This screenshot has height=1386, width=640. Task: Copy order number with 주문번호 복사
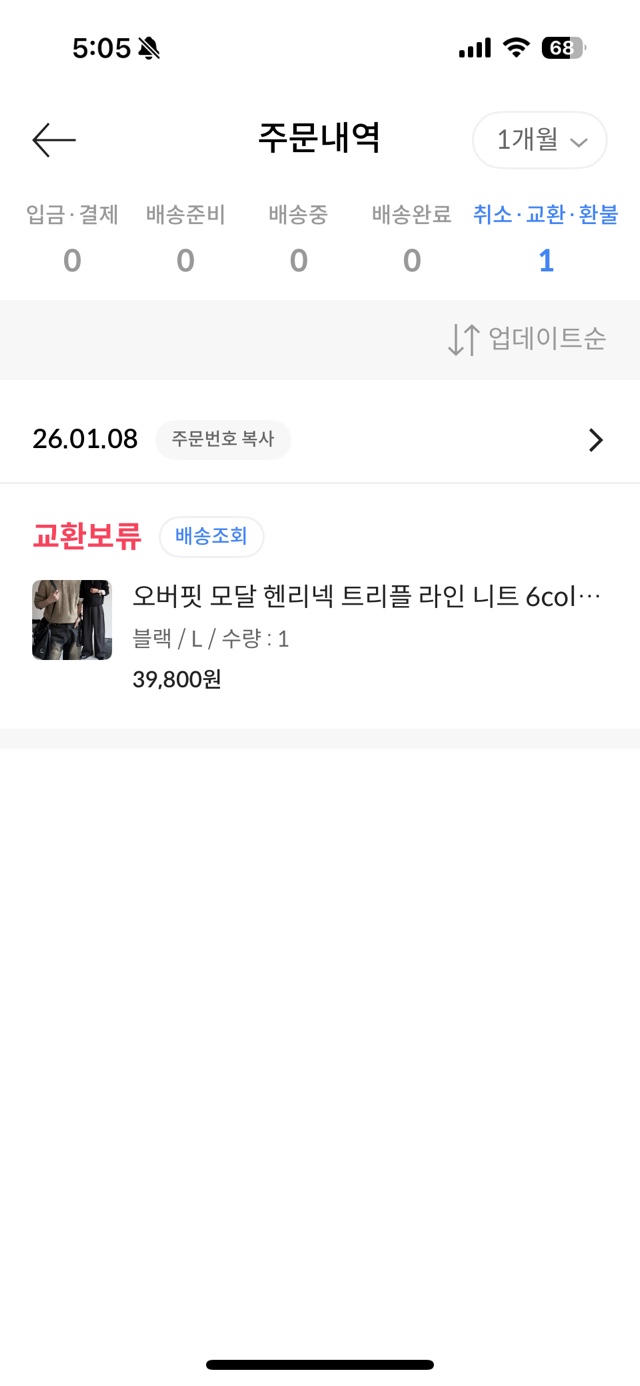pyautogui.click(x=223, y=440)
